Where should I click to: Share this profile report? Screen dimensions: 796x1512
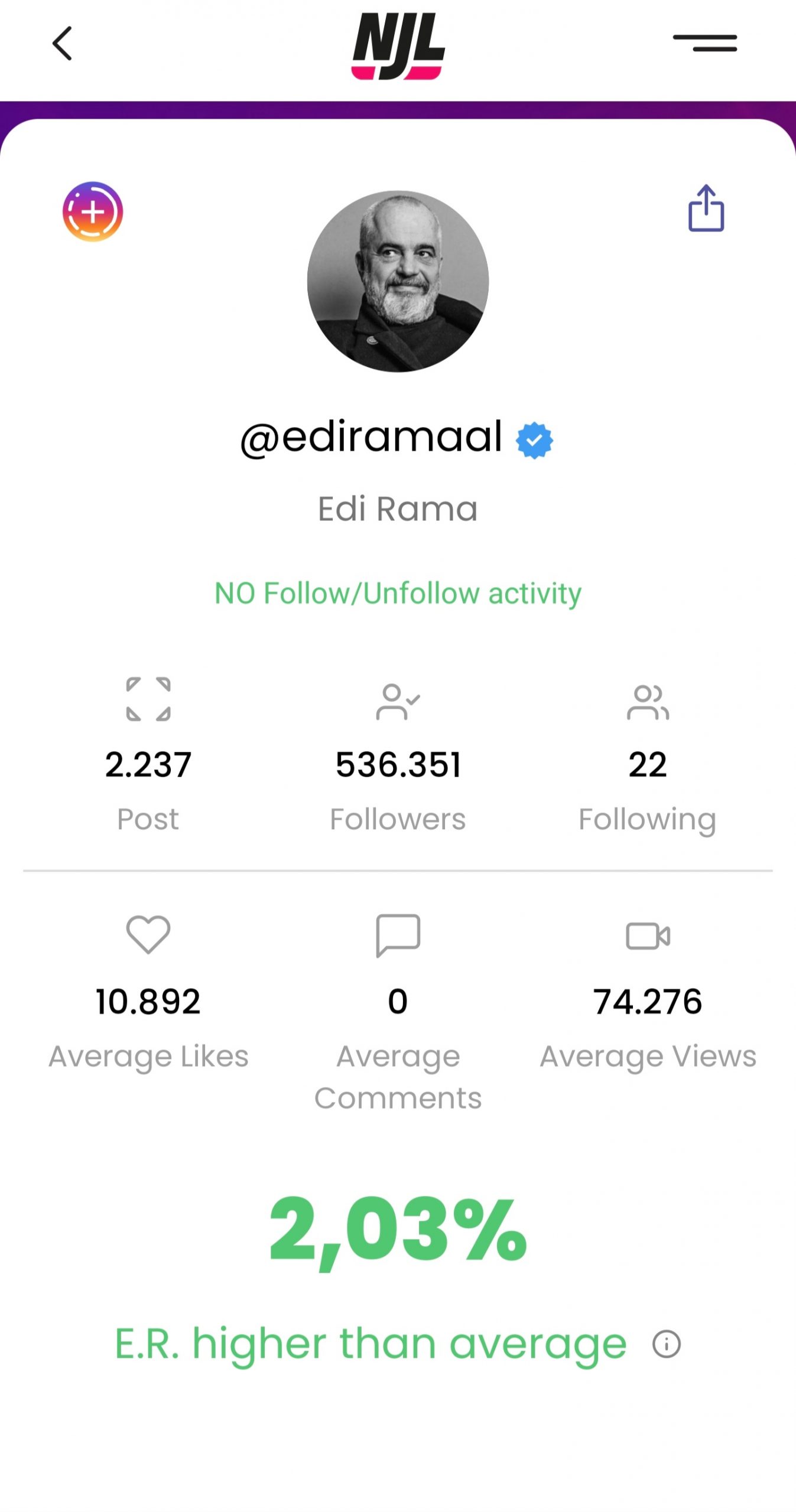pos(706,208)
